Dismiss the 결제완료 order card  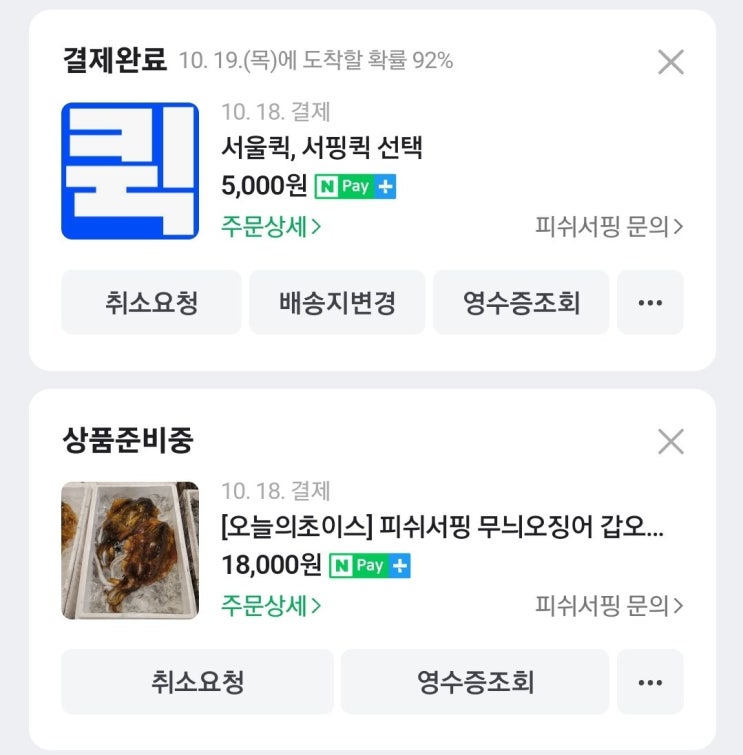[x=670, y=62]
